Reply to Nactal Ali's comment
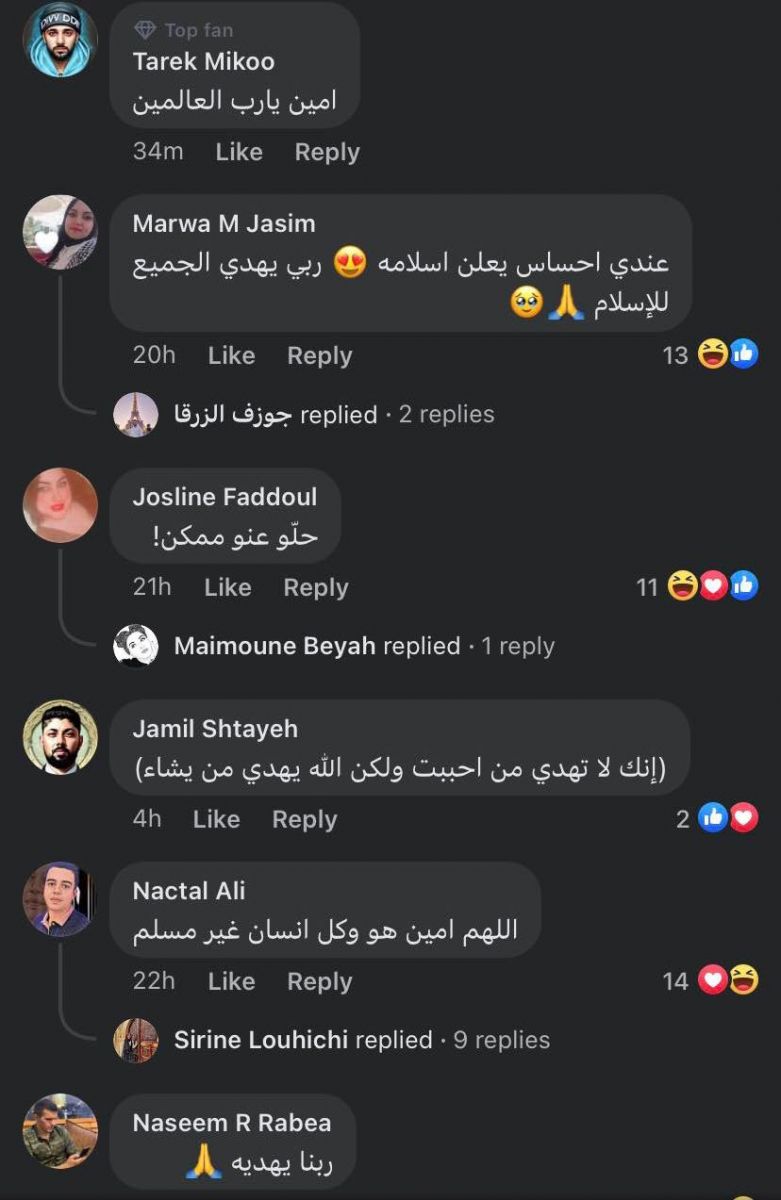The width and height of the screenshot is (781, 1200). [319, 981]
